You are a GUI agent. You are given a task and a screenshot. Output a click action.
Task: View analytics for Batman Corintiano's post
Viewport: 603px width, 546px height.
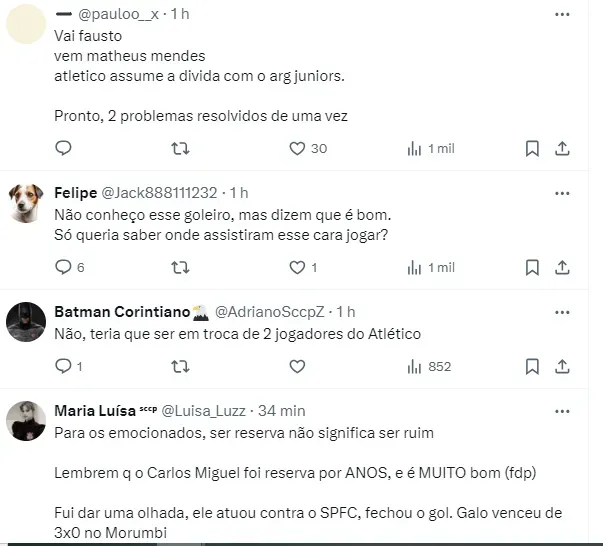(x=414, y=367)
